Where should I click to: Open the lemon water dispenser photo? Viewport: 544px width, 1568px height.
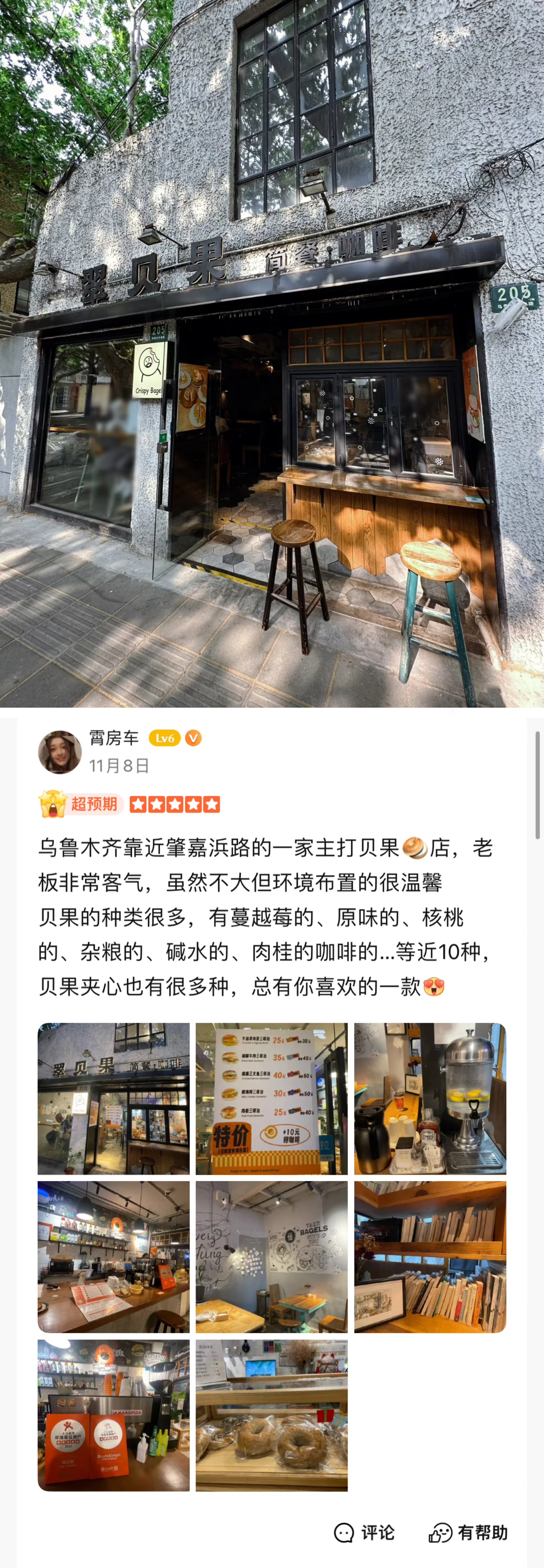pyautogui.click(x=430, y=1098)
